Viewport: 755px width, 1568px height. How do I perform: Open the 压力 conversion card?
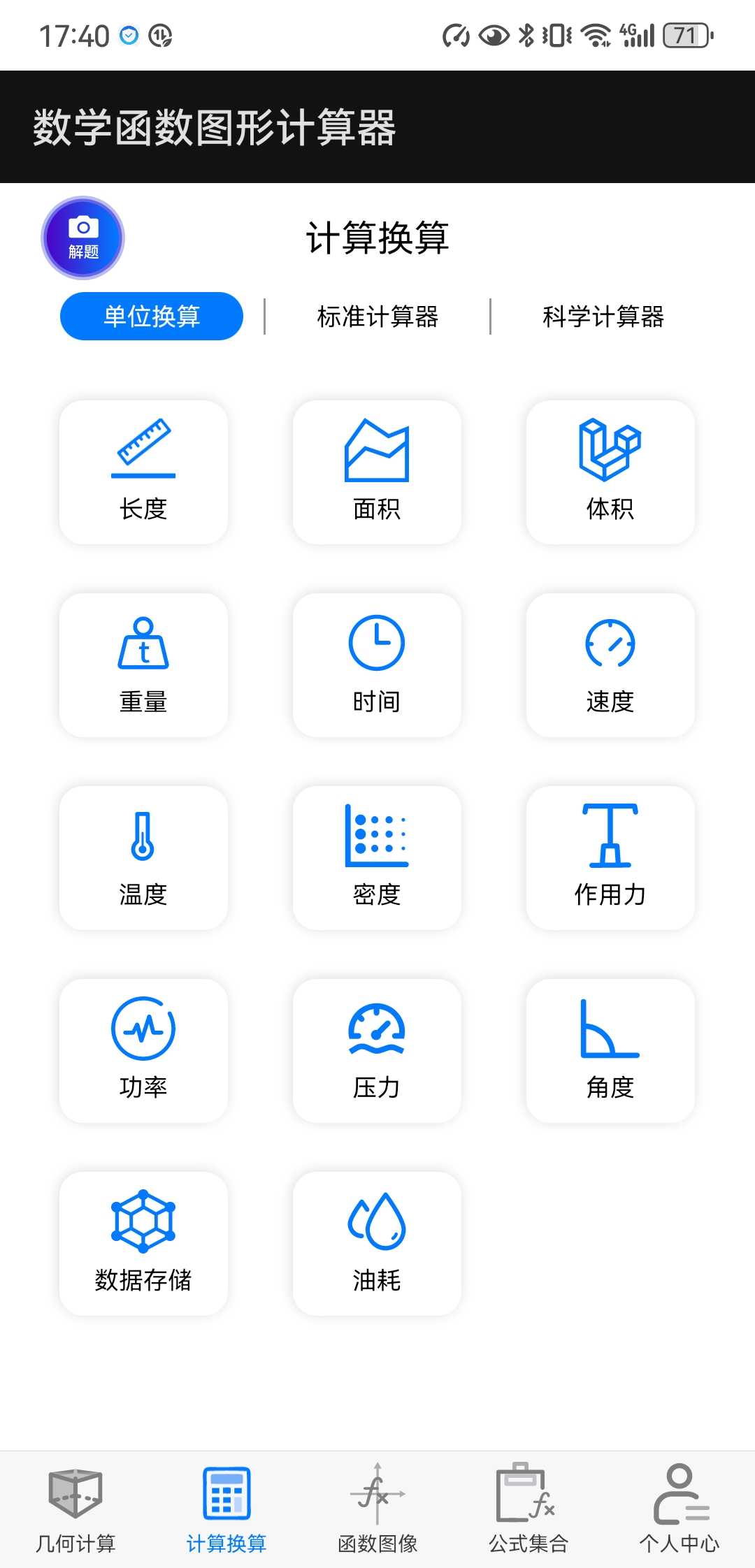click(x=377, y=1051)
